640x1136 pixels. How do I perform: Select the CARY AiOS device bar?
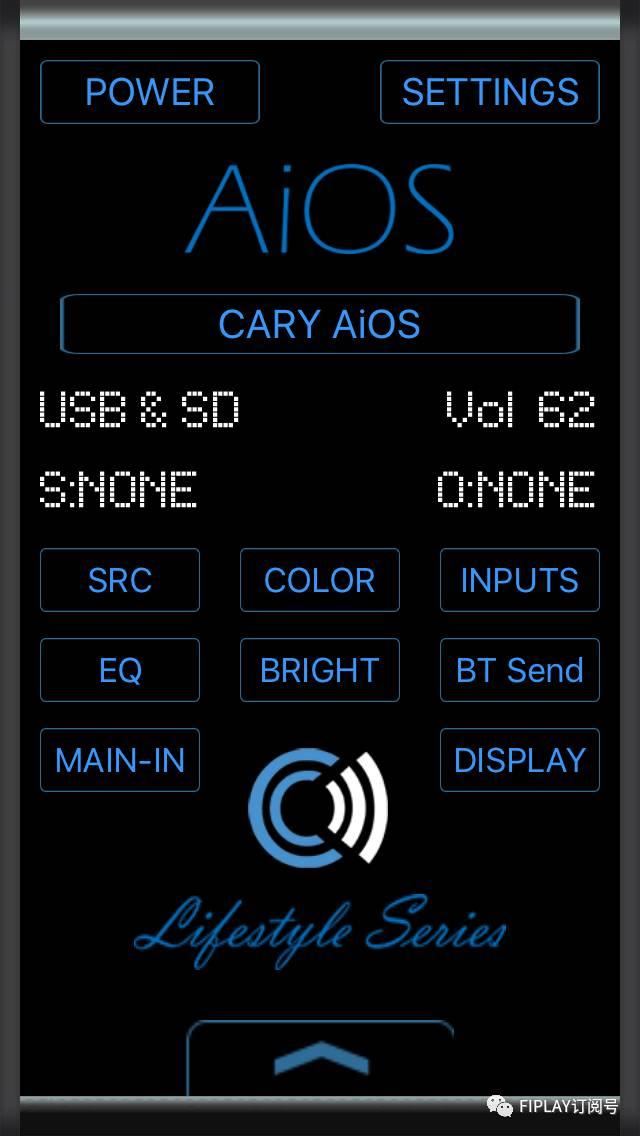coord(320,324)
